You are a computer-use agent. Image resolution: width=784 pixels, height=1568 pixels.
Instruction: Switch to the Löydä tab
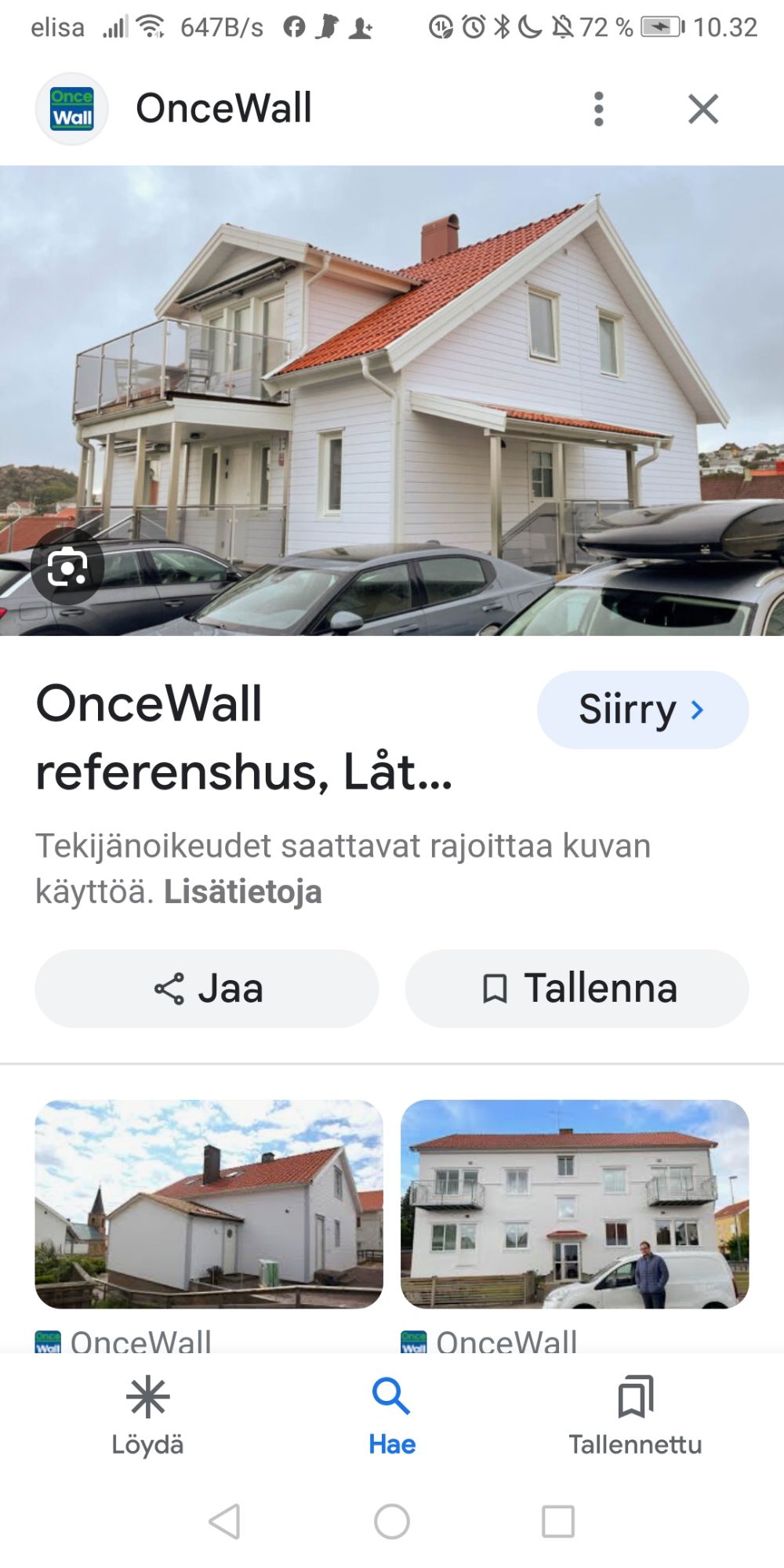click(x=147, y=1417)
